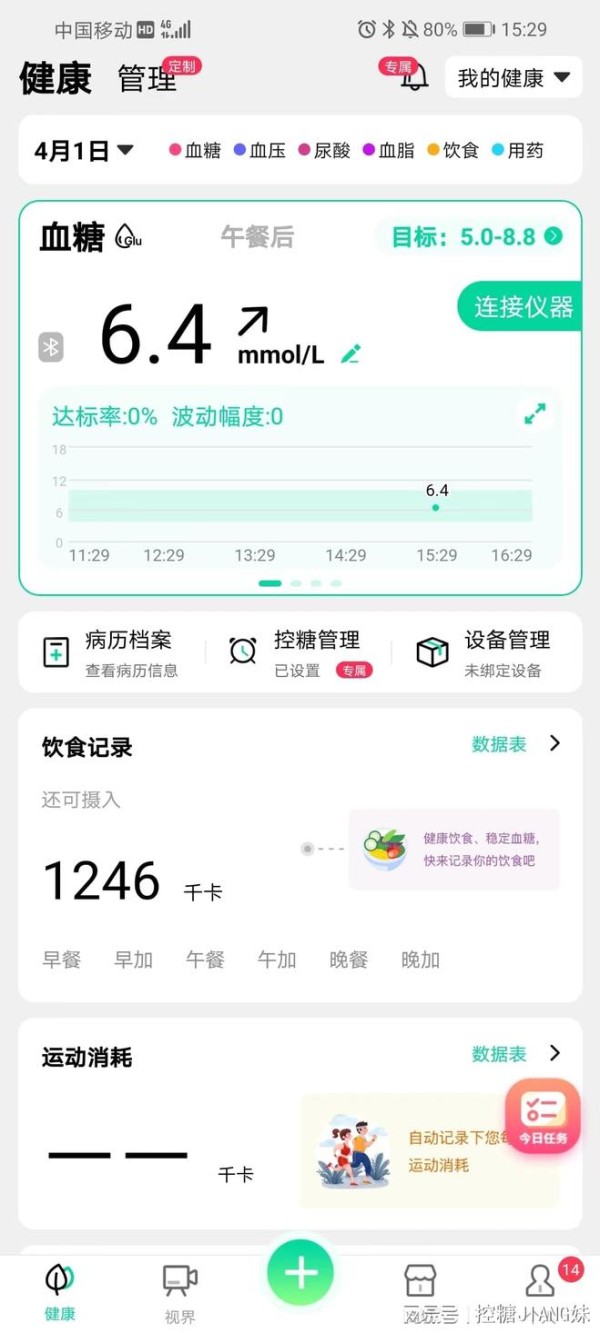The width and height of the screenshot is (600, 1333).
Task: Edit the blood sugar value with pencil icon
Action: click(350, 353)
